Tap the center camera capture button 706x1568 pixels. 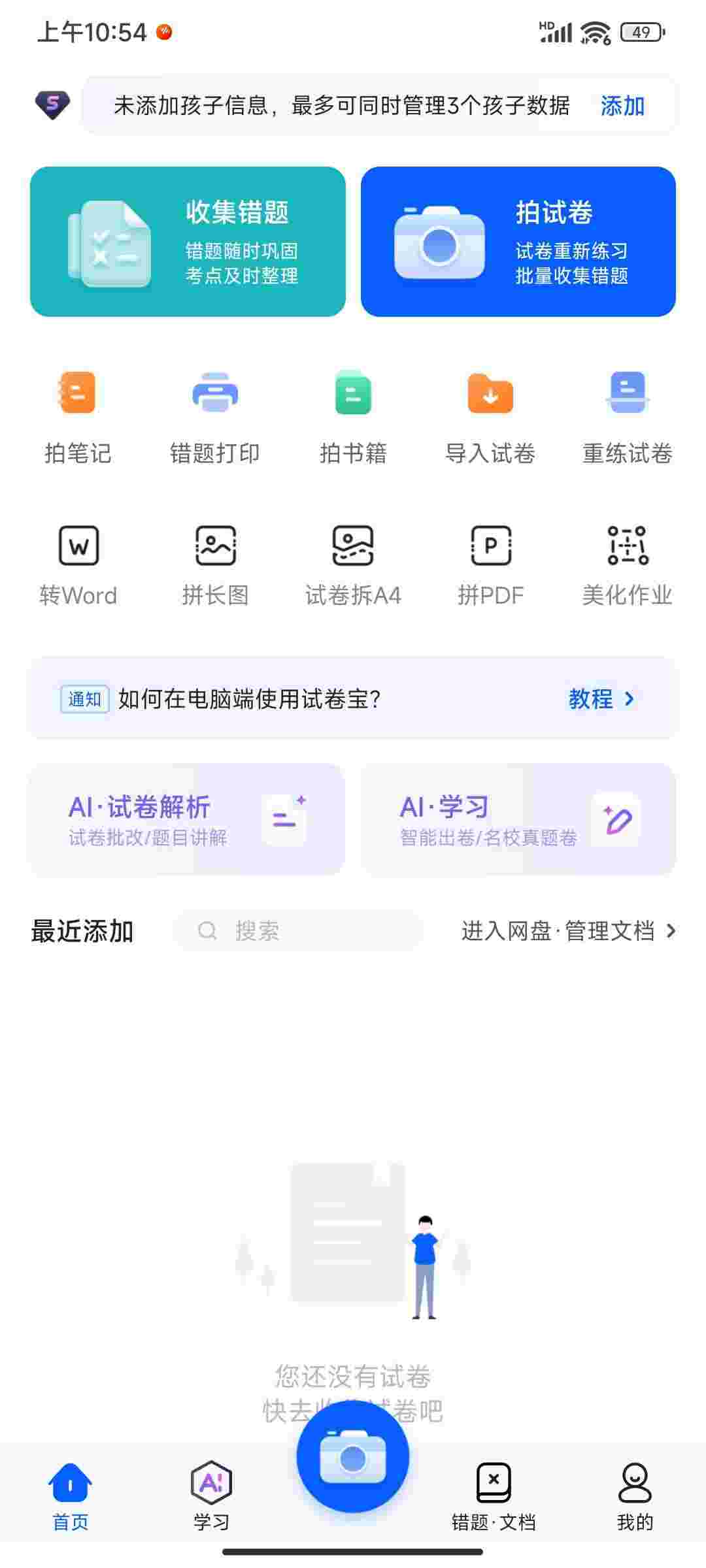pyautogui.click(x=353, y=1458)
